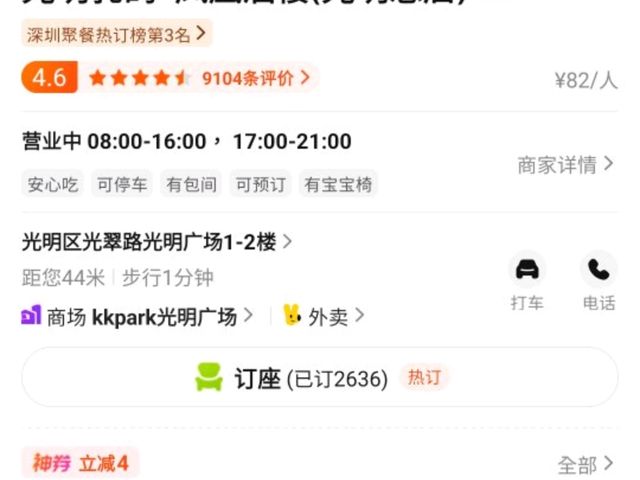This screenshot has height=480, width=640.
Task: Open the address 光明区光翠路光明广场1-2楼
Action: [x=157, y=242]
